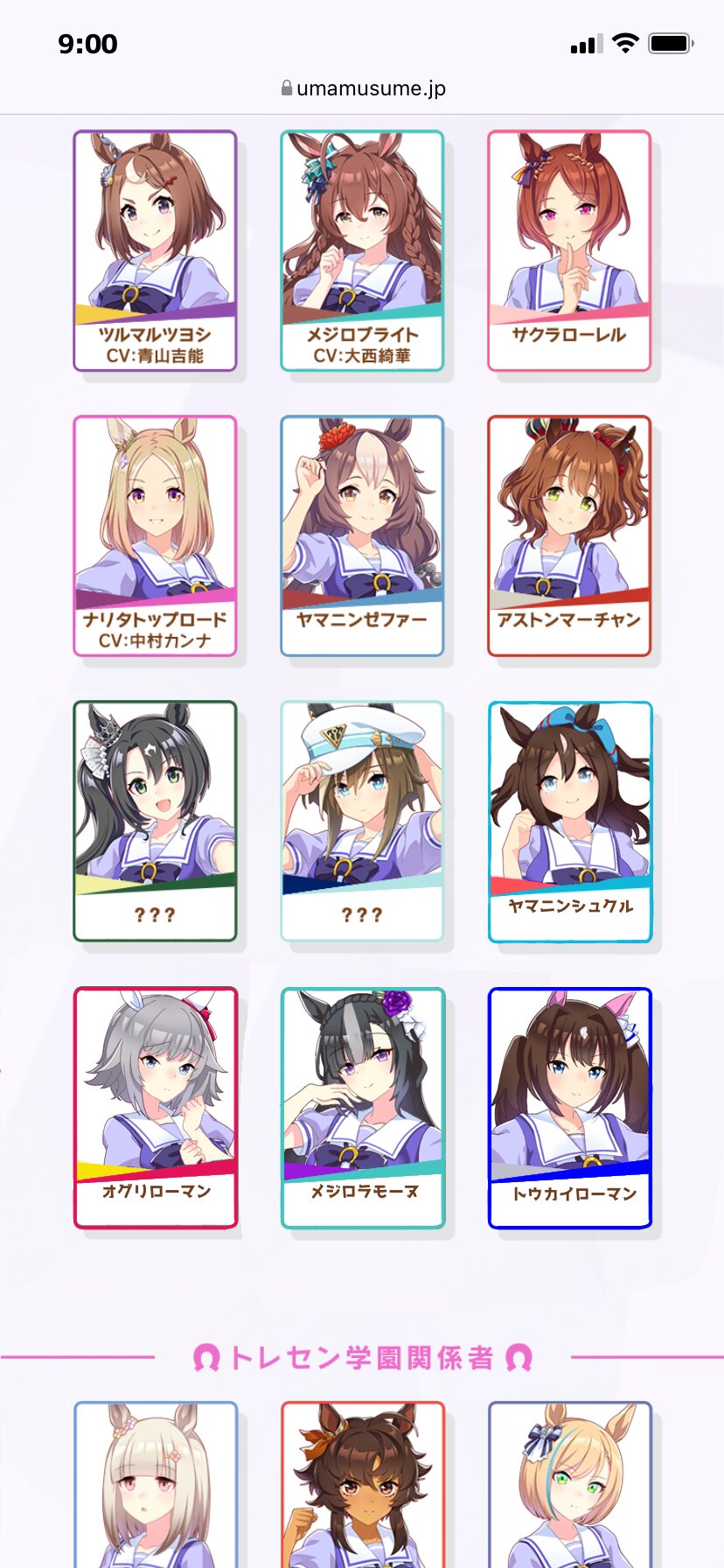Tap the umamusume.jp address bar
724x1568 pixels.
[x=362, y=88]
